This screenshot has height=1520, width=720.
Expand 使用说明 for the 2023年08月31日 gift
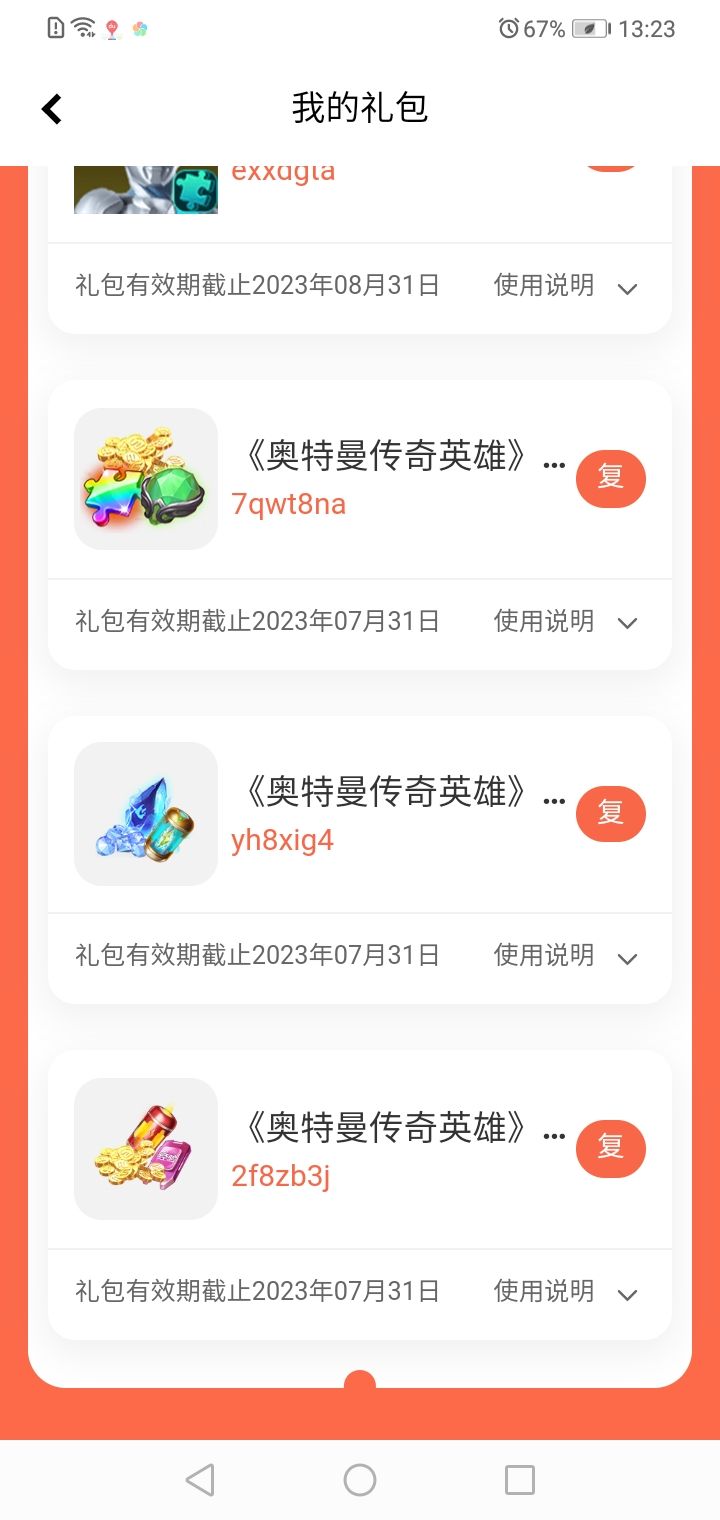coord(566,287)
